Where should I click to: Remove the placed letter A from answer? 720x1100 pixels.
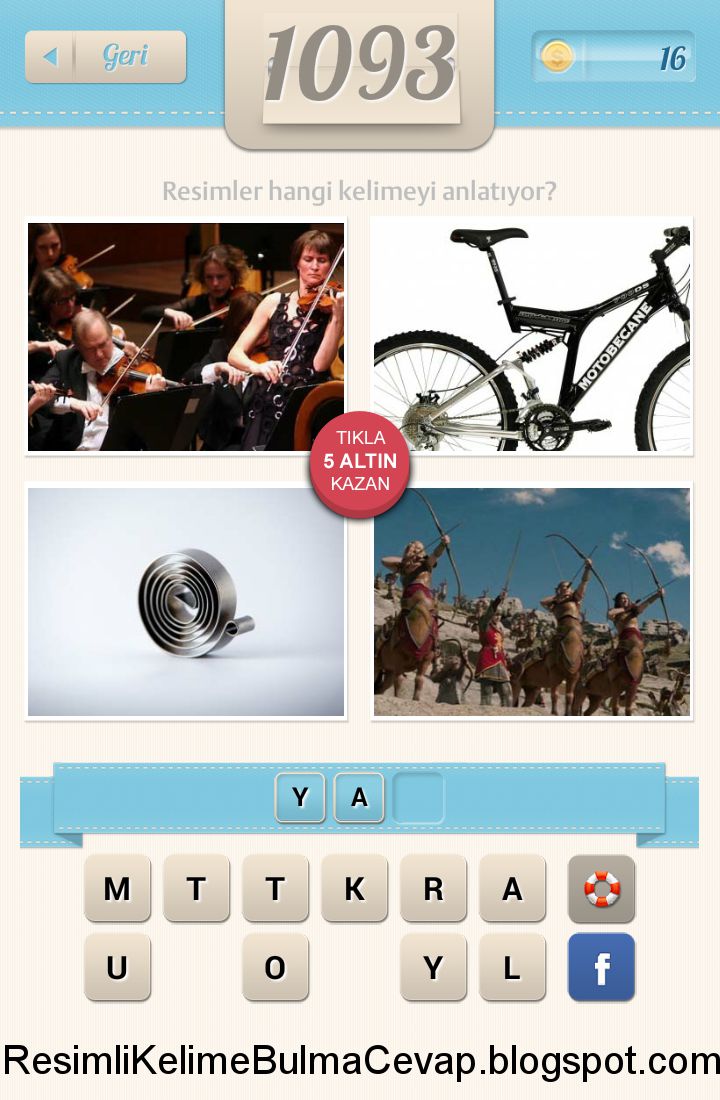pos(359,797)
